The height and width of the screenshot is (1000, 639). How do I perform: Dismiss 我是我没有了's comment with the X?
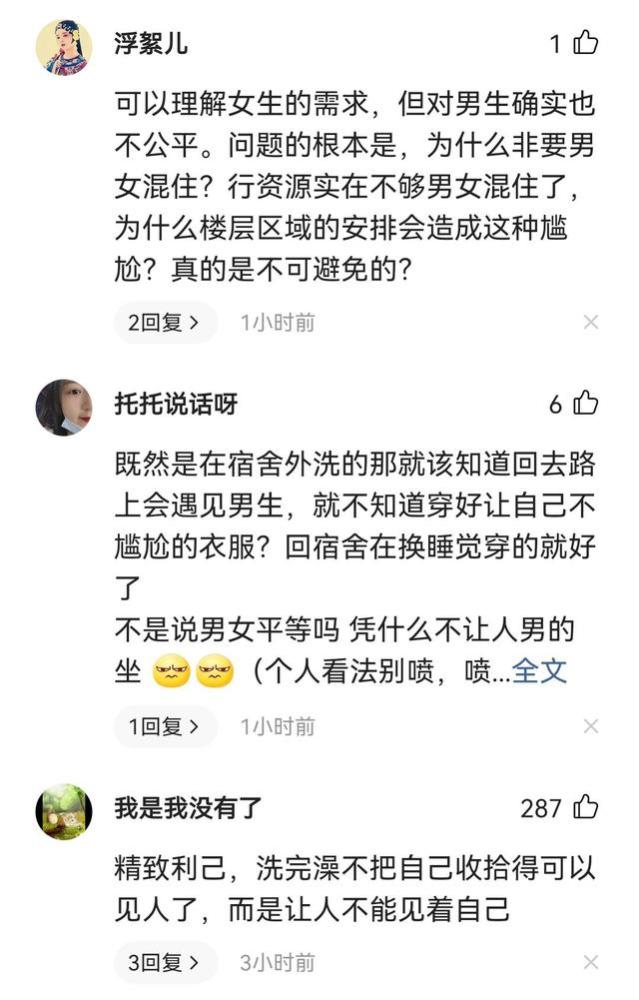click(591, 962)
